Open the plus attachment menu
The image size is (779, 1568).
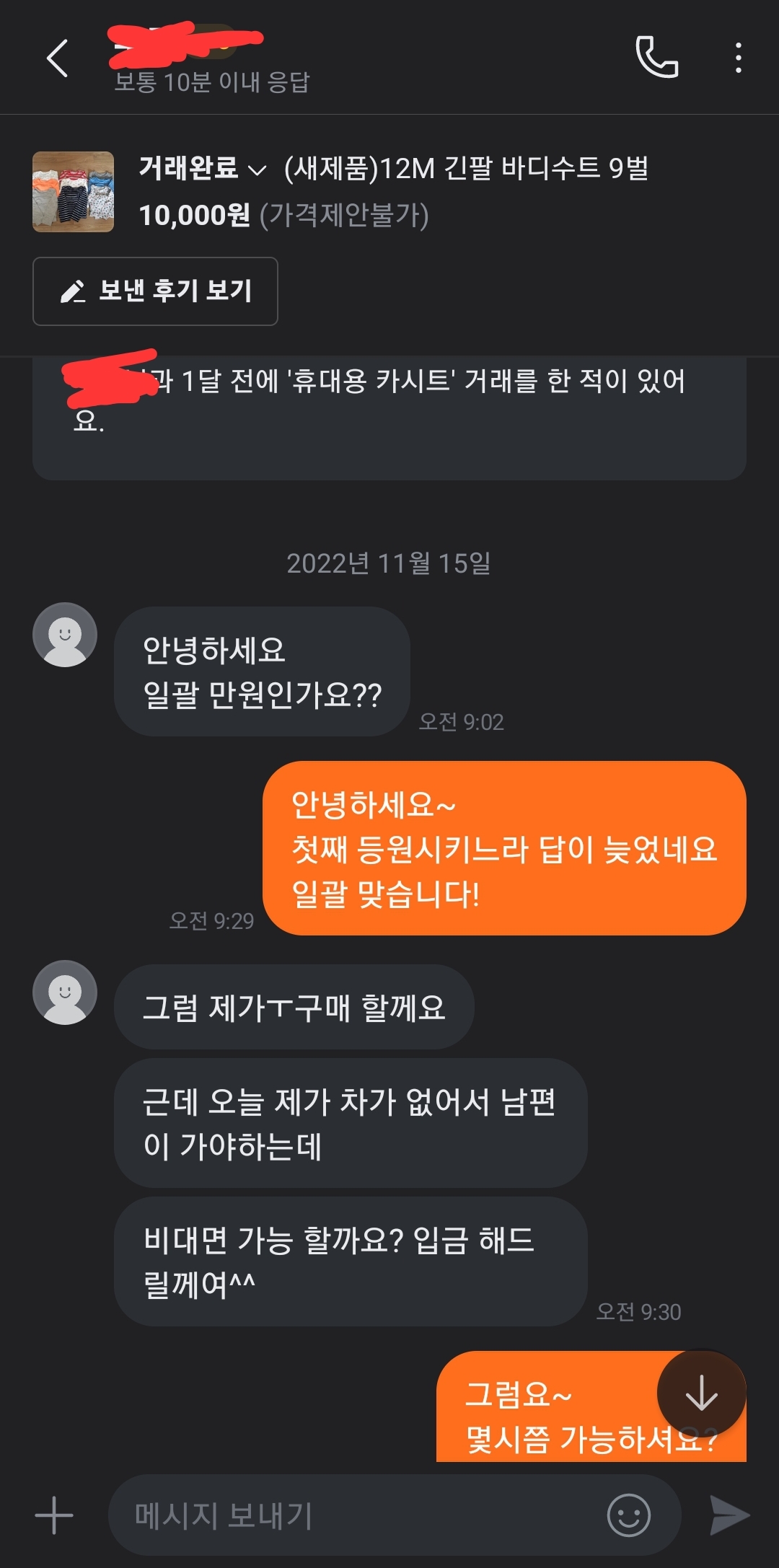pos(54,1515)
